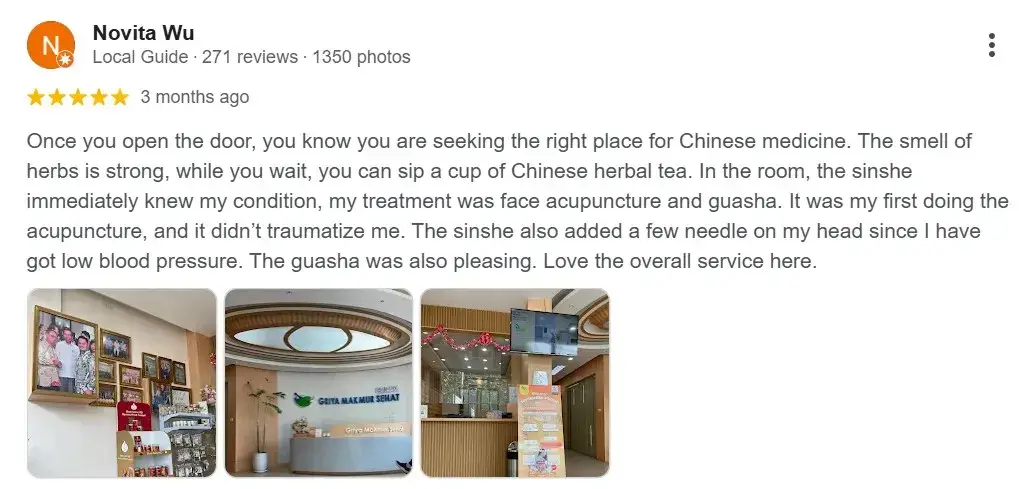Open Novita Wu's profile avatar
1019x489 pixels.
(50, 45)
